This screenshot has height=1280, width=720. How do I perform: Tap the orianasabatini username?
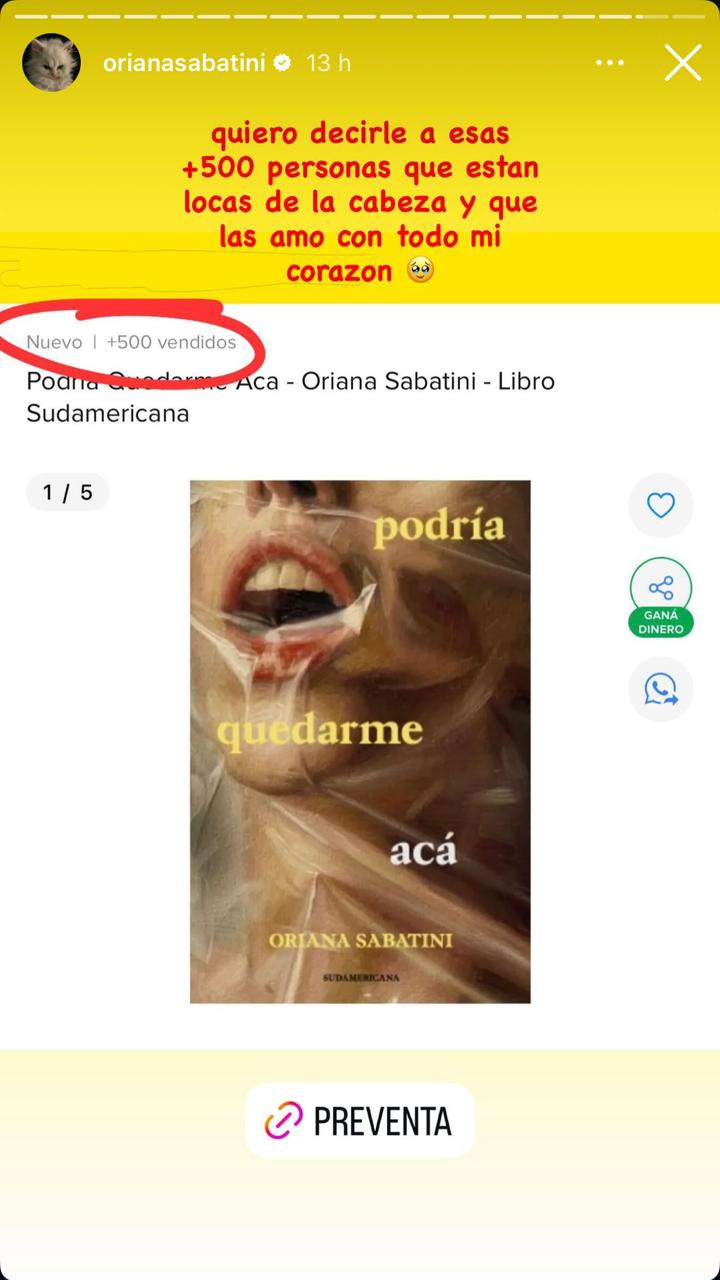[184, 63]
